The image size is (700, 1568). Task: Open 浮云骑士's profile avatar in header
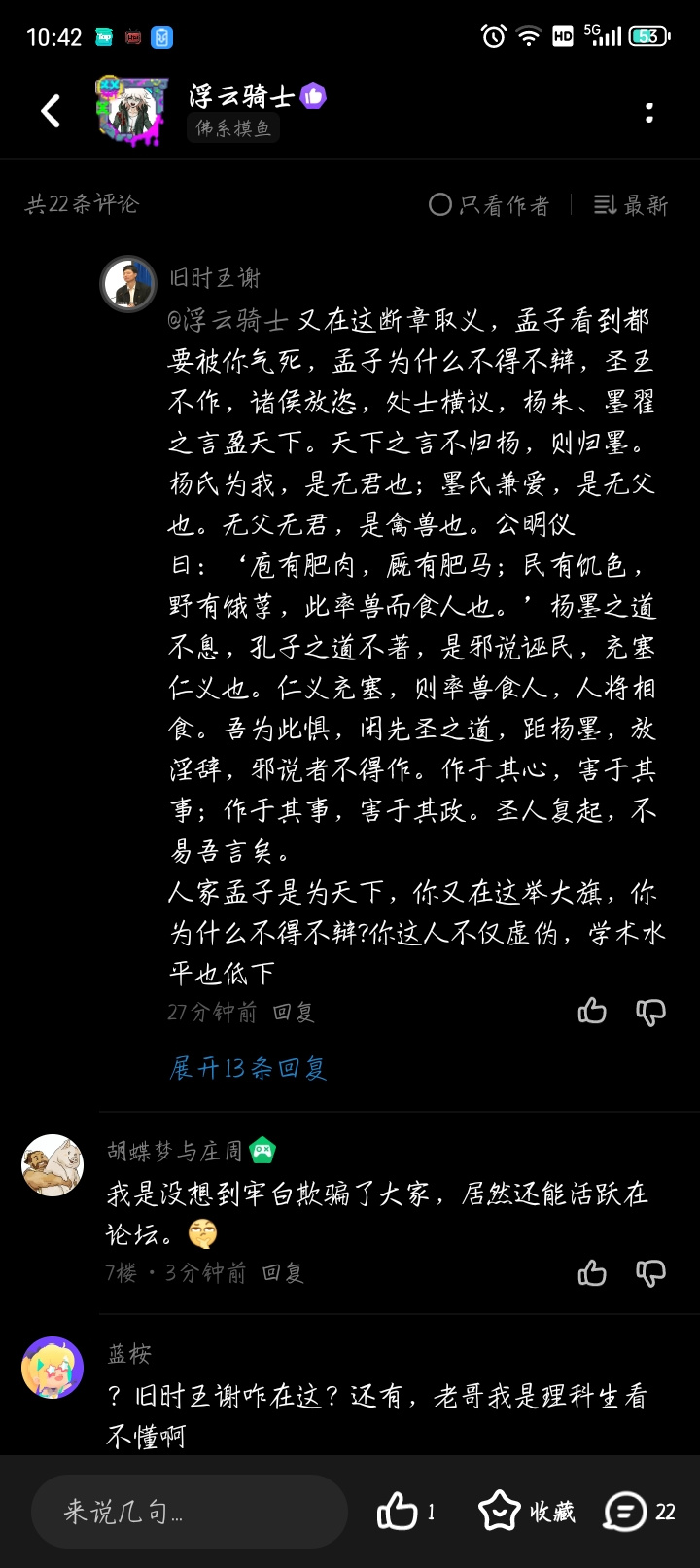click(x=130, y=111)
